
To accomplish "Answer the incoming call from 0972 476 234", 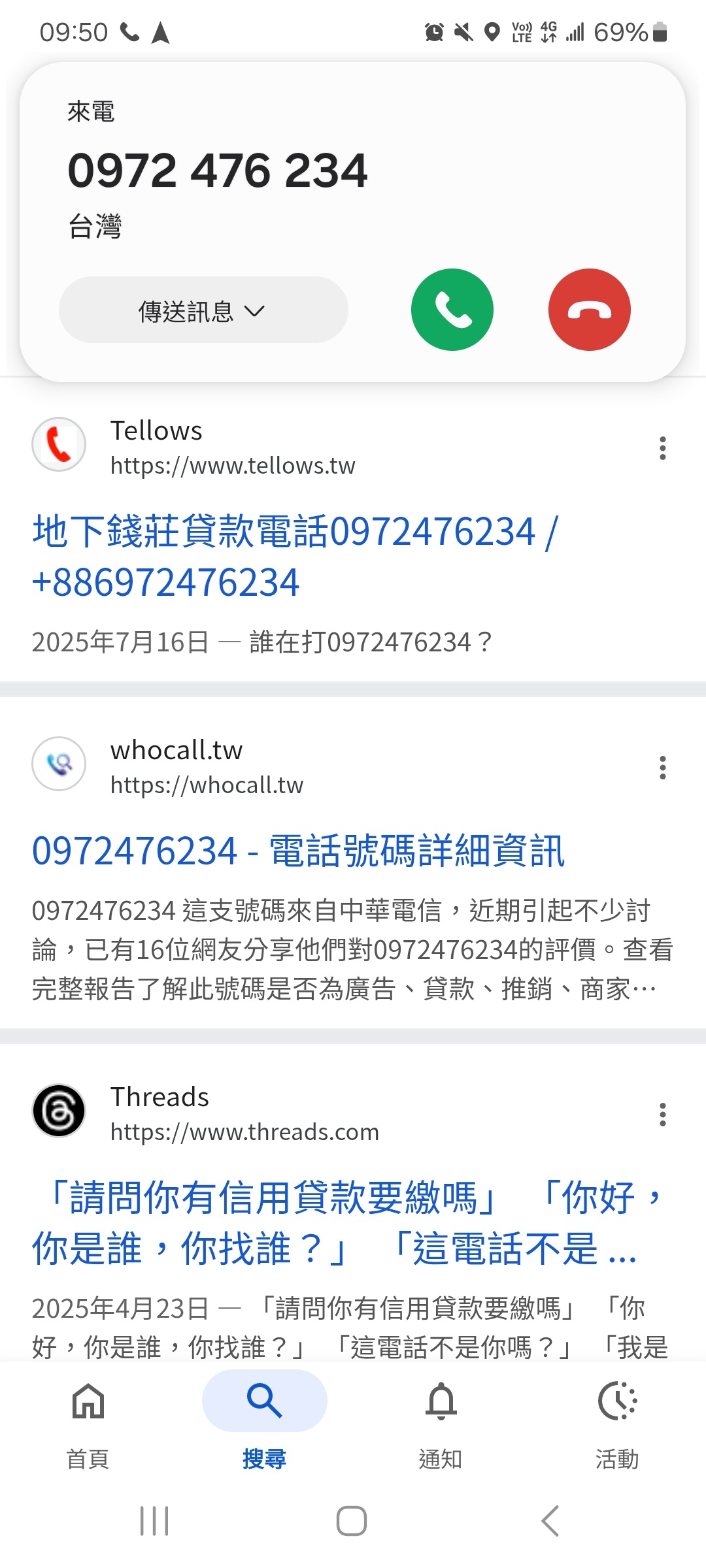I will tap(452, 310).
